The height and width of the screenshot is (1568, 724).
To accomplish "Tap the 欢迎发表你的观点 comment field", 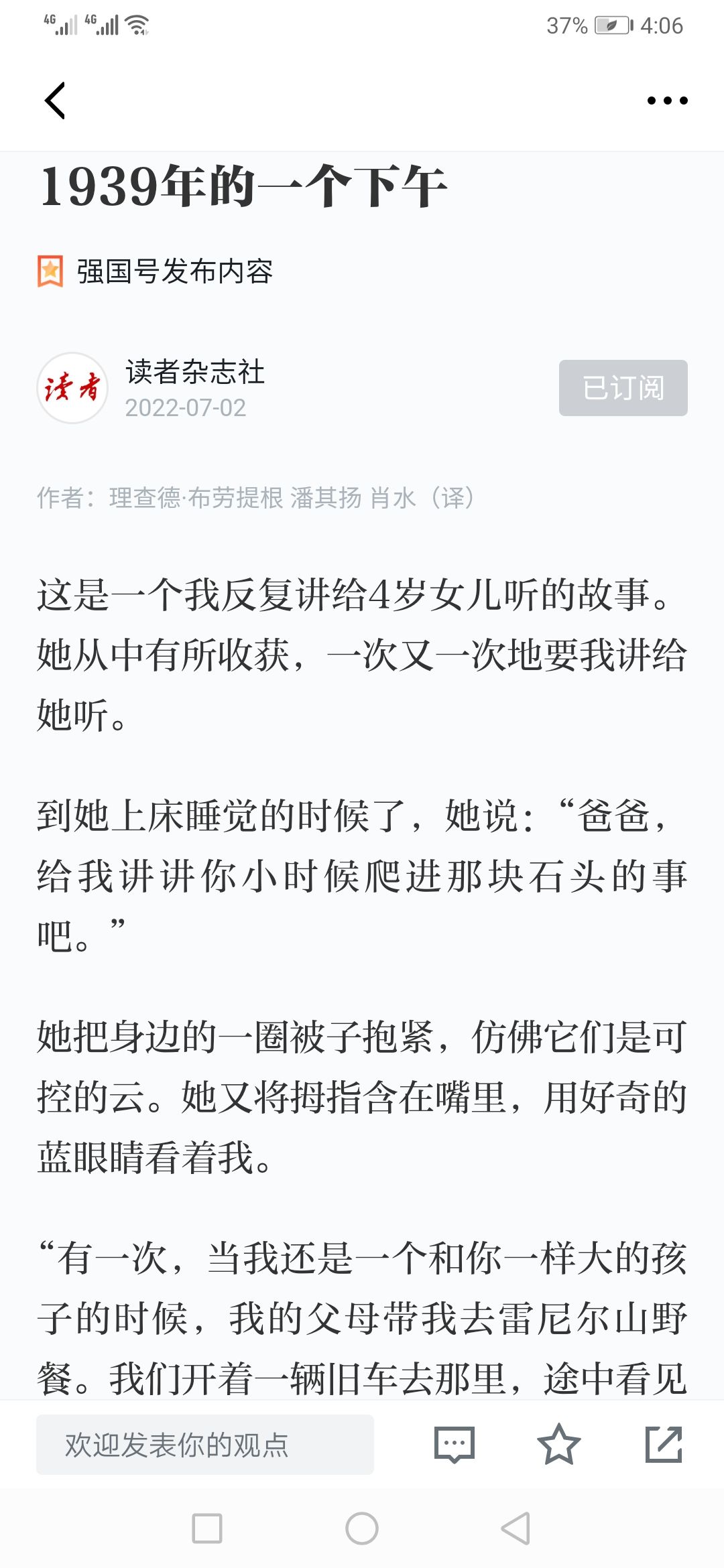I will 205,1444.
